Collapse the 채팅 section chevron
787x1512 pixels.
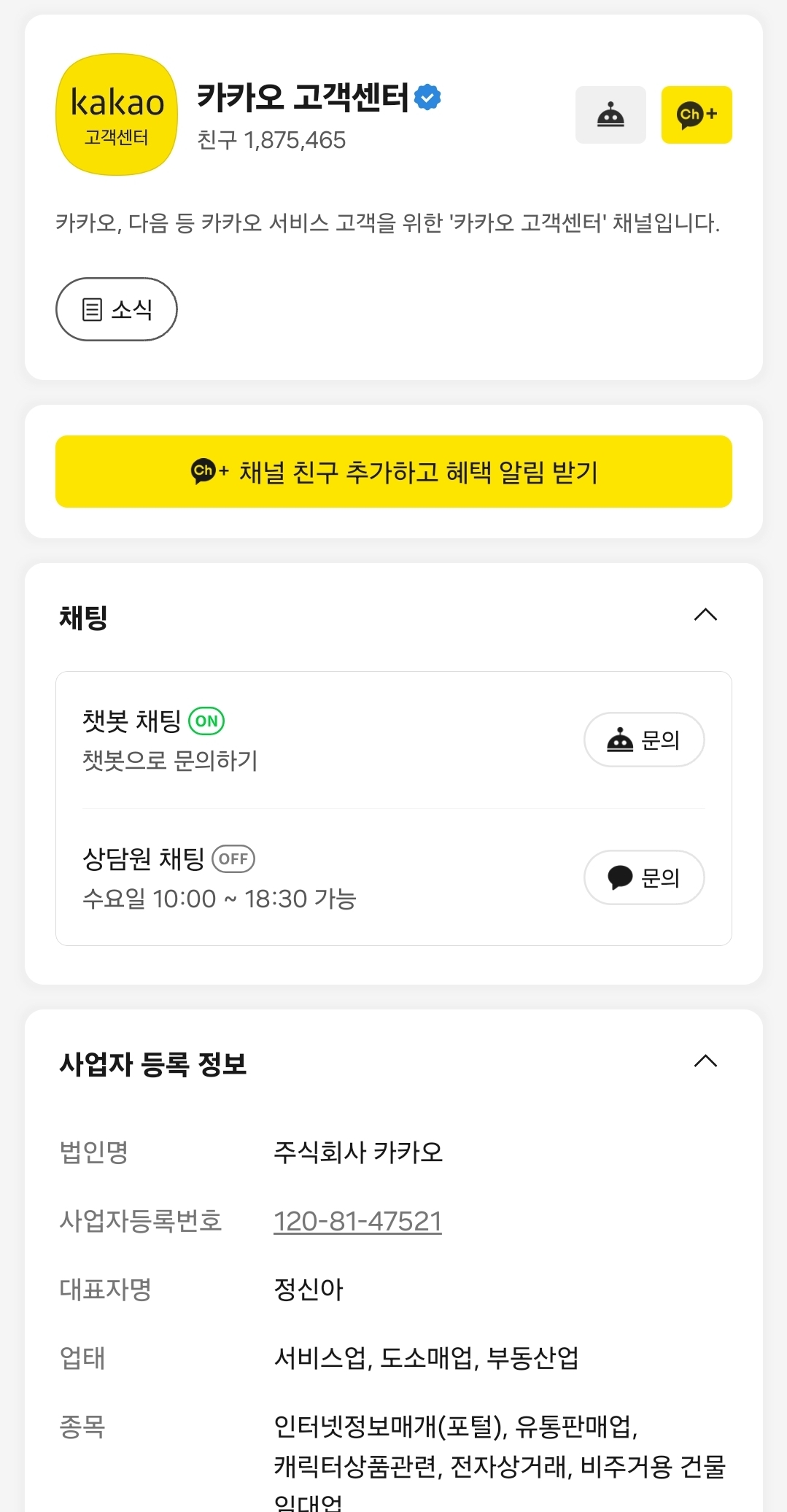(705, 616)
